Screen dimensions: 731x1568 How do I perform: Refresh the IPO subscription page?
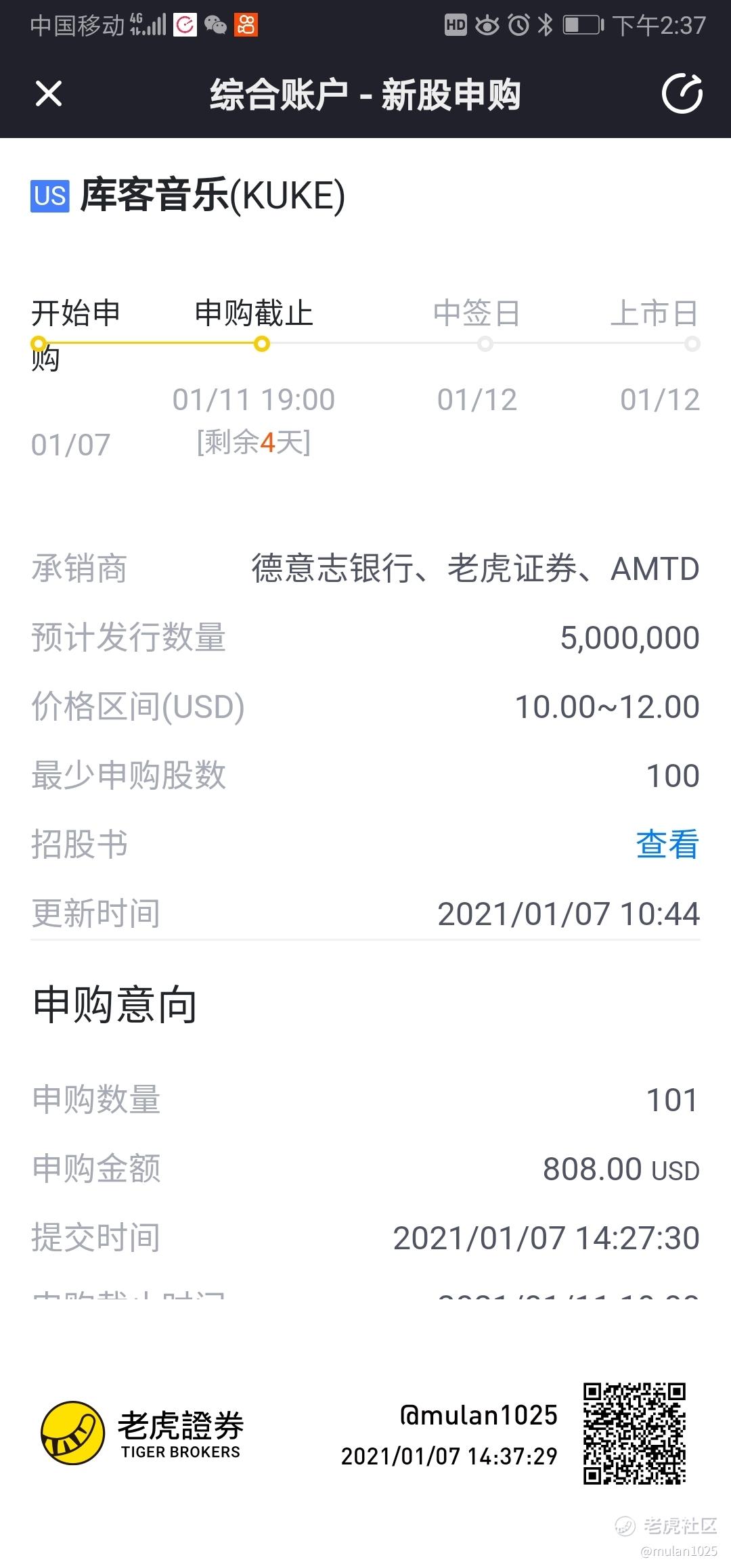682,93
